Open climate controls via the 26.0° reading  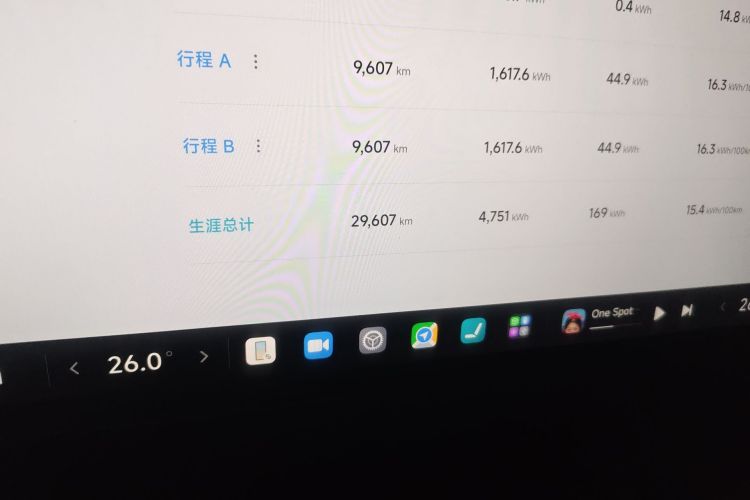coord(138,362)
